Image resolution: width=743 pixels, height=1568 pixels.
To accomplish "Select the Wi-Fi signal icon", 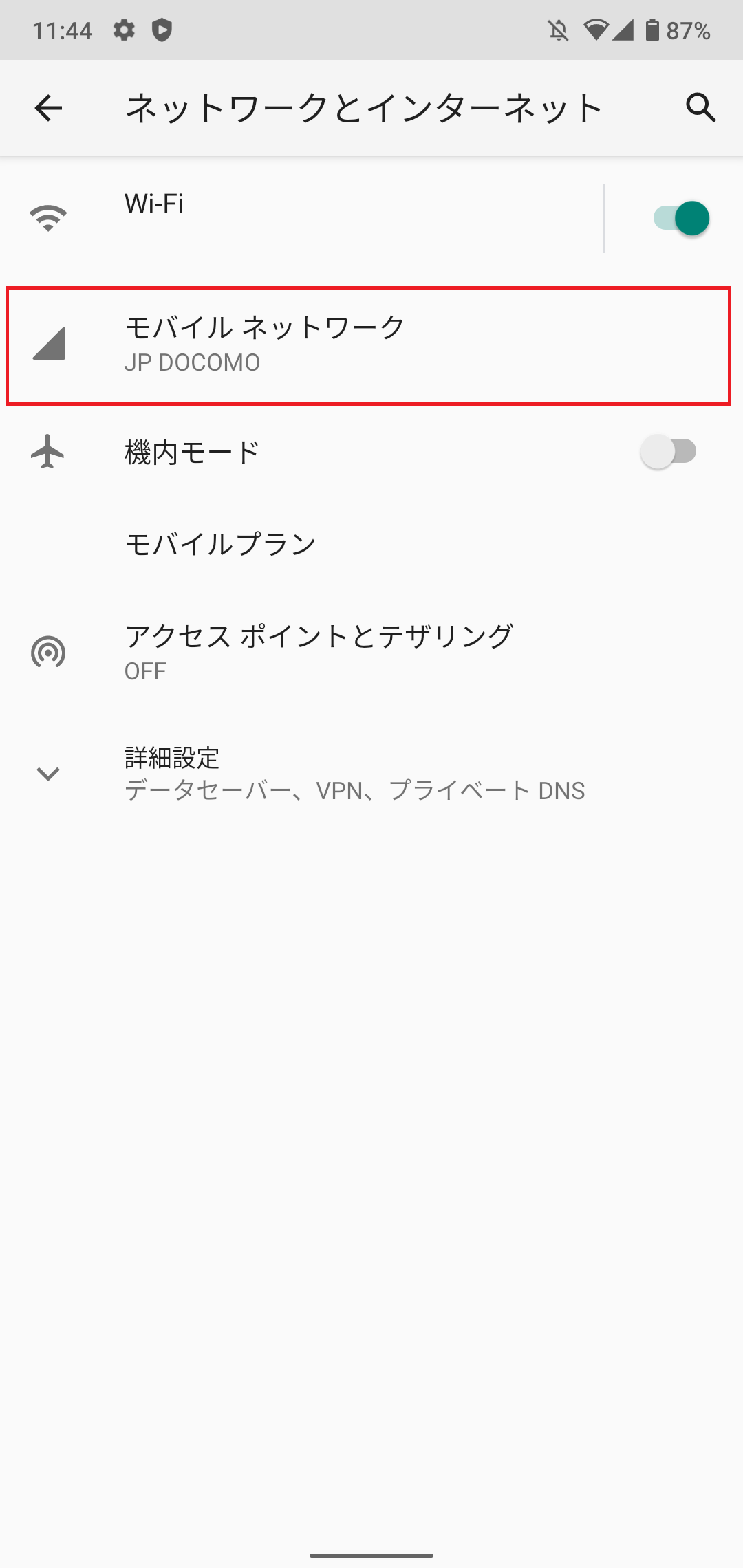I will [x=47, y=217].
